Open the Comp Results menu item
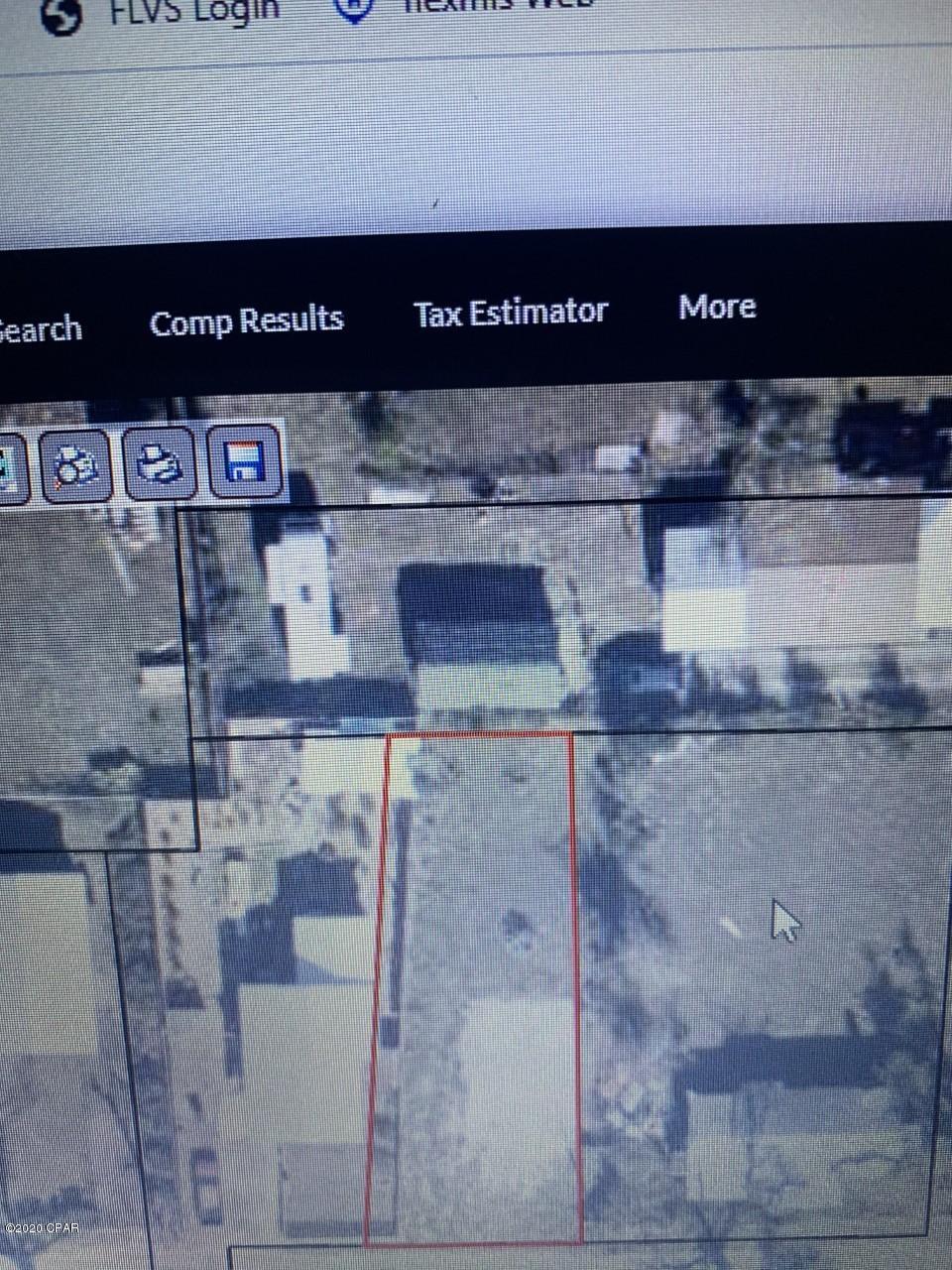The image size is (952, 1270). pyautogui.click(x=247, y=318)
